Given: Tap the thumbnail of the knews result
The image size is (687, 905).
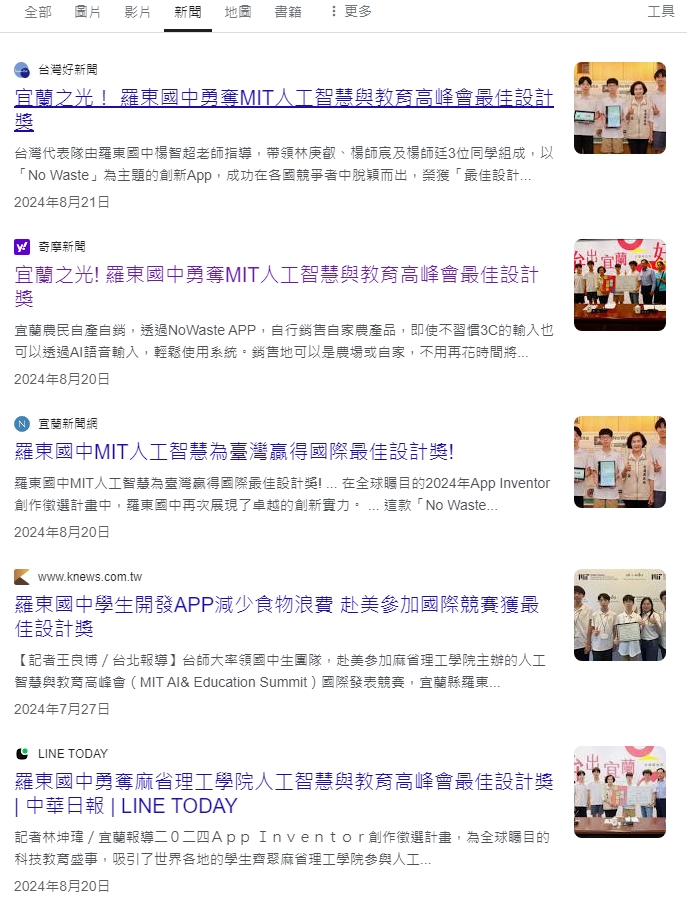Looking at the screenshot, I should pos(619,615).
